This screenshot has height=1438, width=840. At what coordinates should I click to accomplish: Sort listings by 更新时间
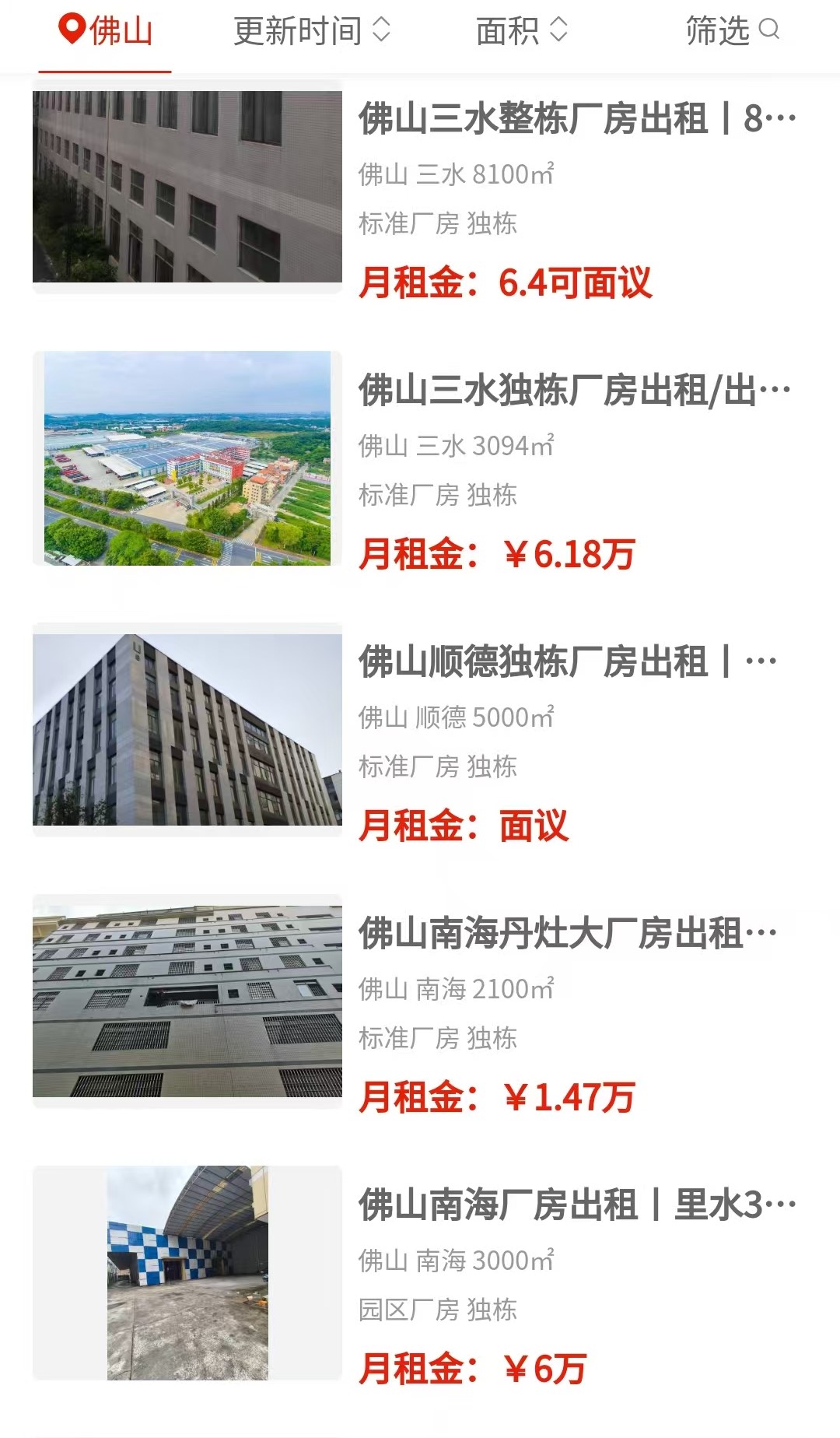pos(311,31)
